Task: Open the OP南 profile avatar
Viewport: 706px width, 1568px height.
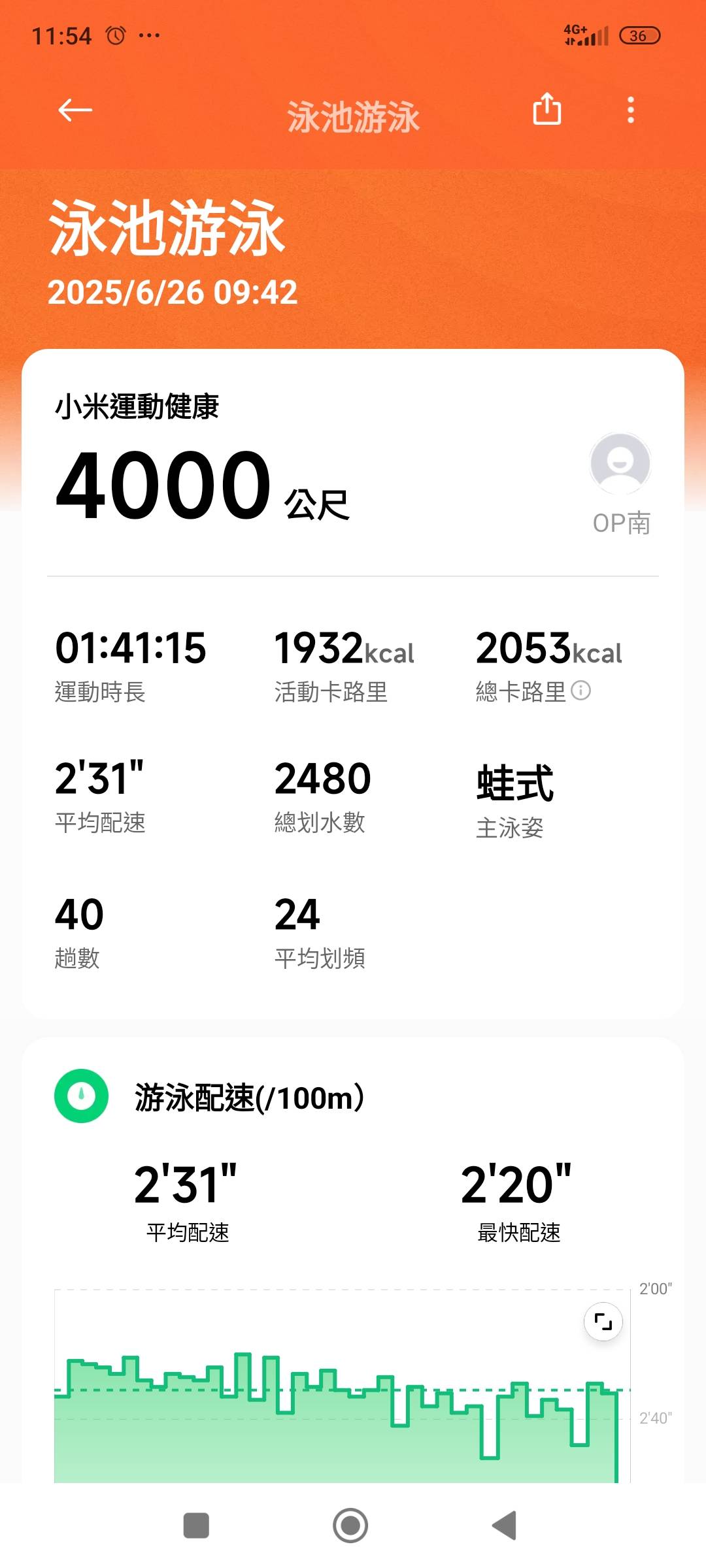Action: [620, 463]
